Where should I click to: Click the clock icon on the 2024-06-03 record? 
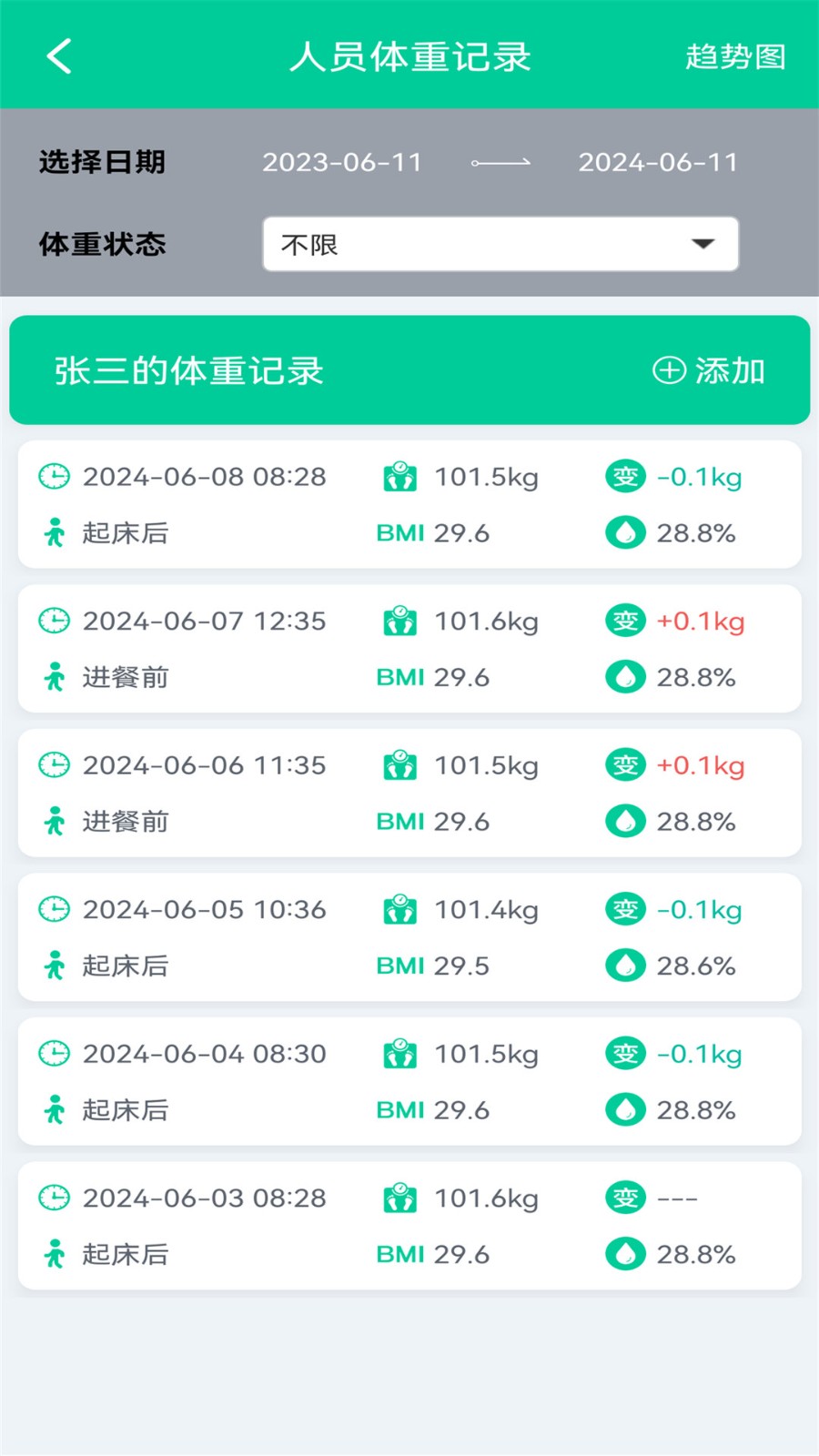54,1198
